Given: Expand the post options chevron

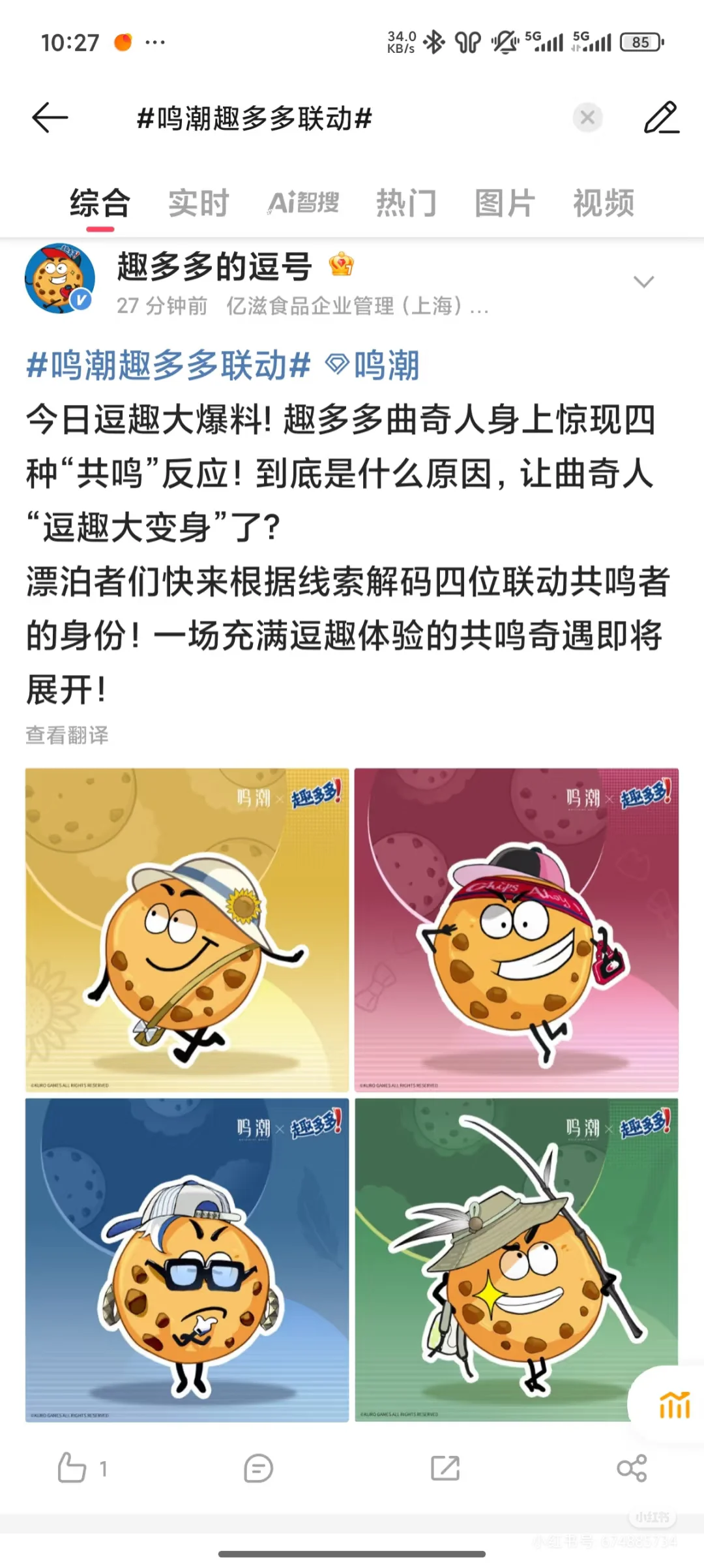Looking at the screenshot, I should click(643, 282).
